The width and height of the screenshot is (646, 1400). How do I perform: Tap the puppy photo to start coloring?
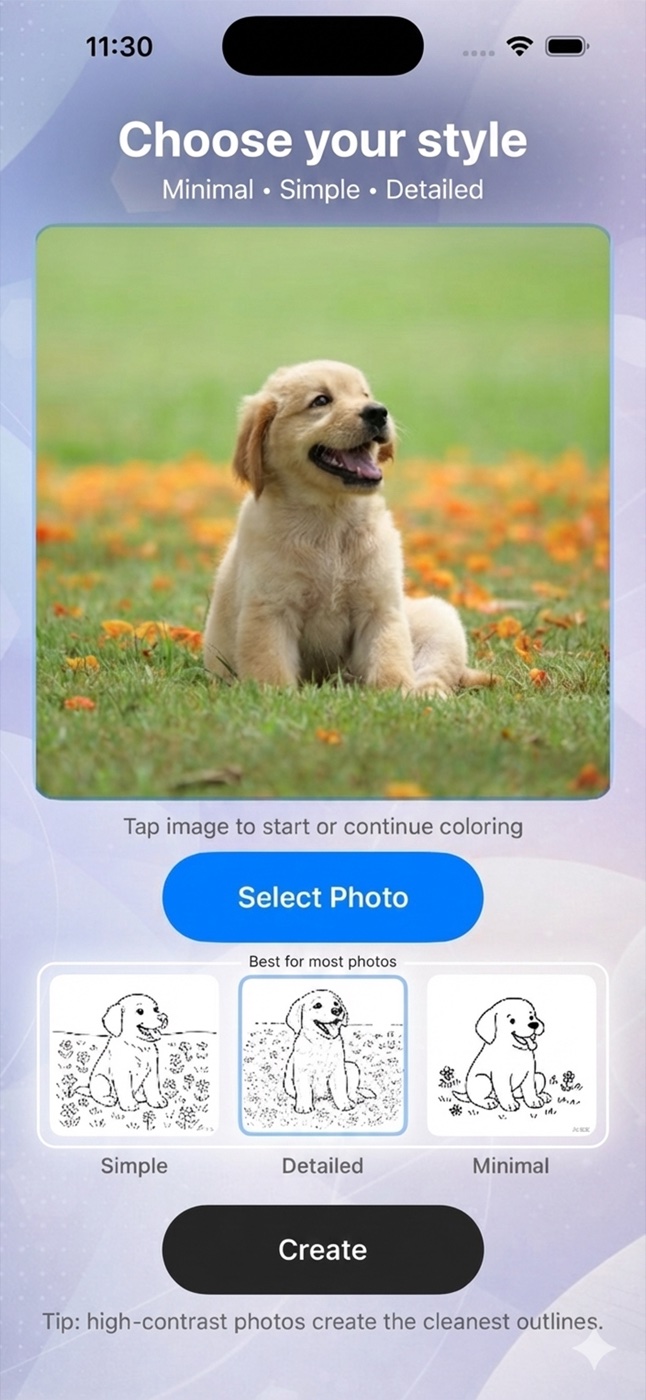point(323,512)
